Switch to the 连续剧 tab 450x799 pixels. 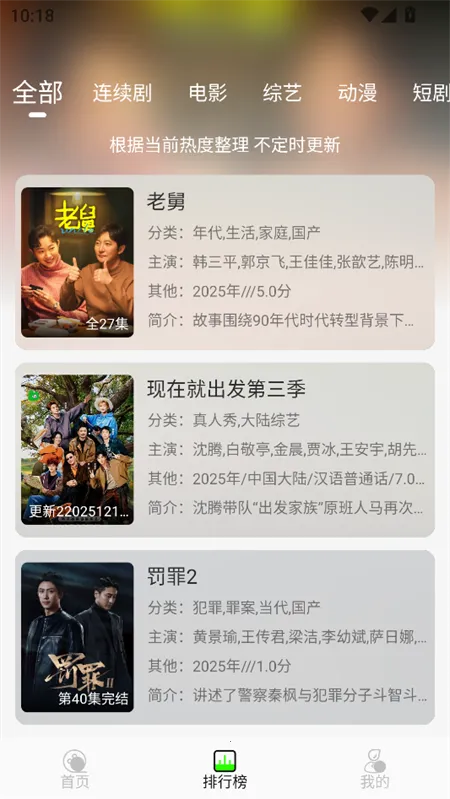122,93
